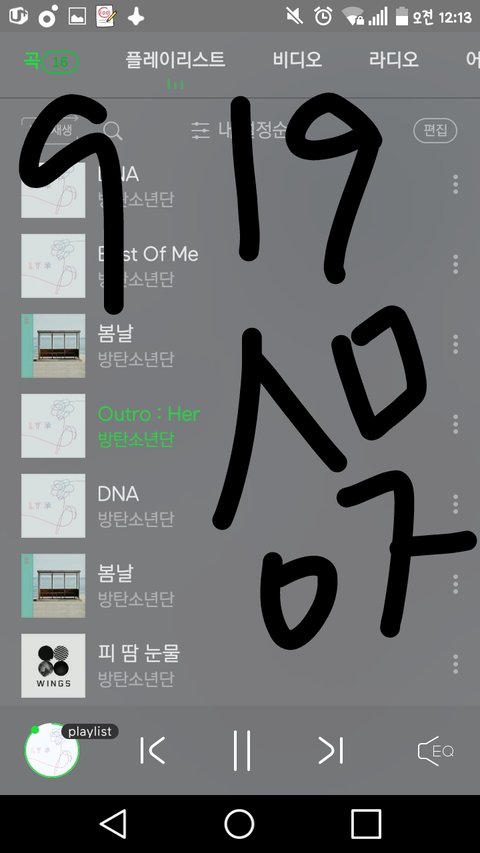Switch to the 비디오 tab
The width and height of the screenshot is (480, 853).
tap(297, 59)
